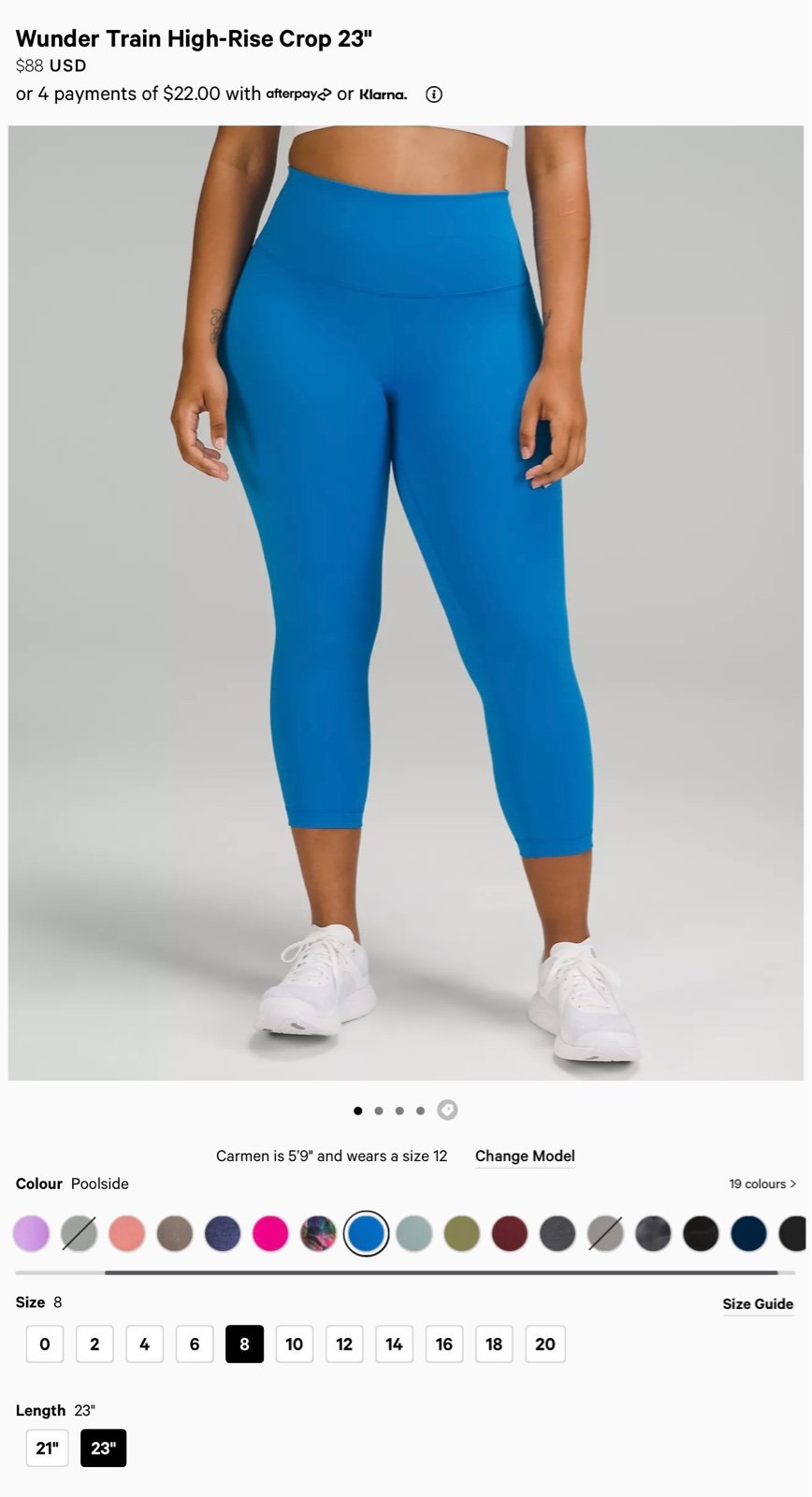Switch length to 21"
The width and height of the screenshot is (812, 1497).
tap(47, 1448)
